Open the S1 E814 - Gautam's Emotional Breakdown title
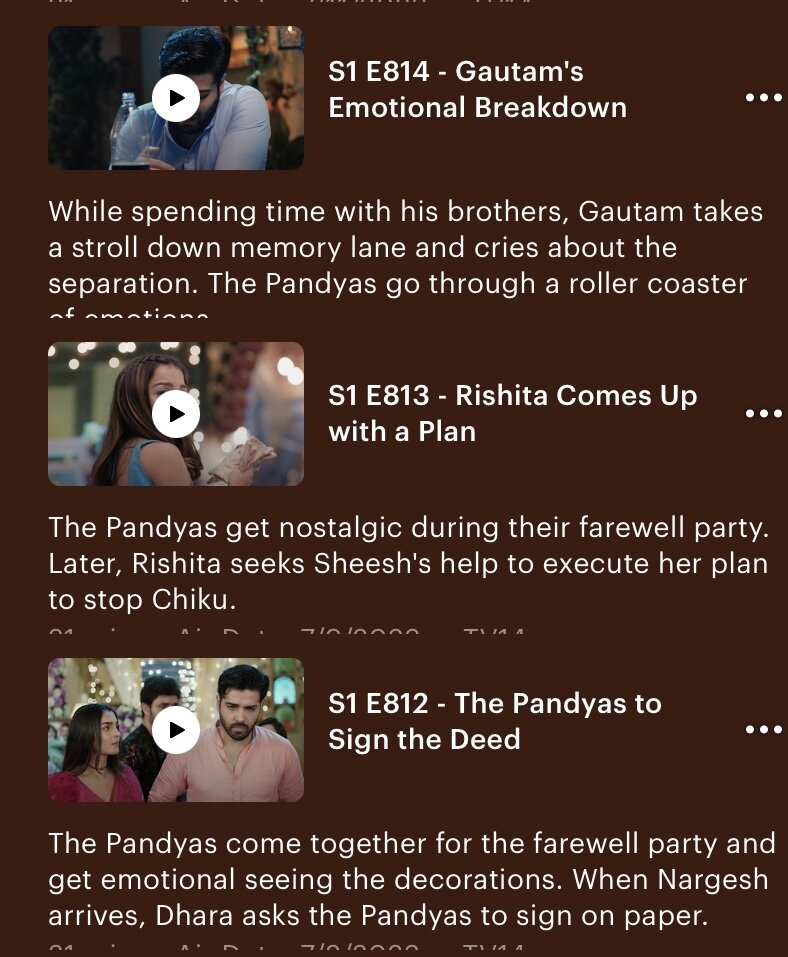Viewport: 788px width, 957px height. 477,90
